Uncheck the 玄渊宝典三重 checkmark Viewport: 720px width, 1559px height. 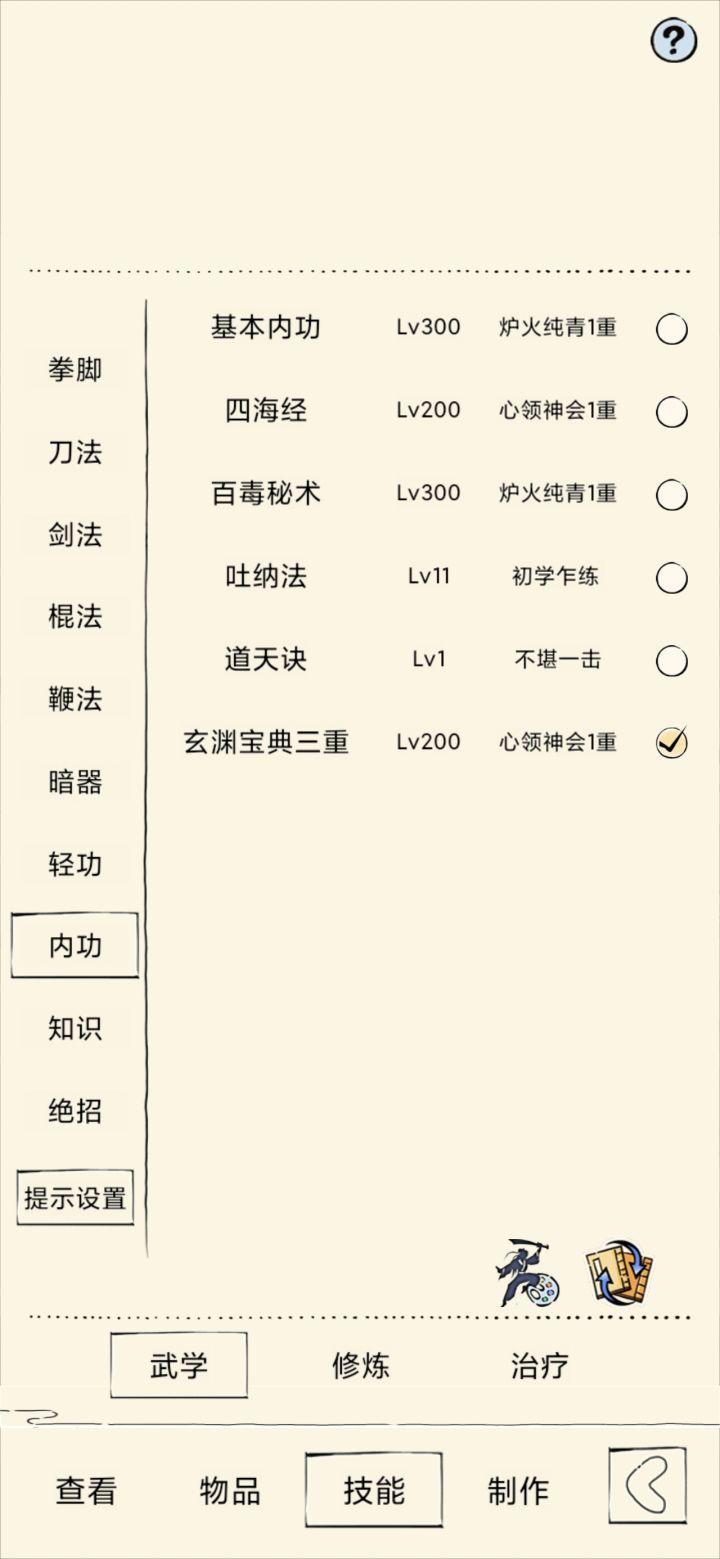tap(671, 743)
